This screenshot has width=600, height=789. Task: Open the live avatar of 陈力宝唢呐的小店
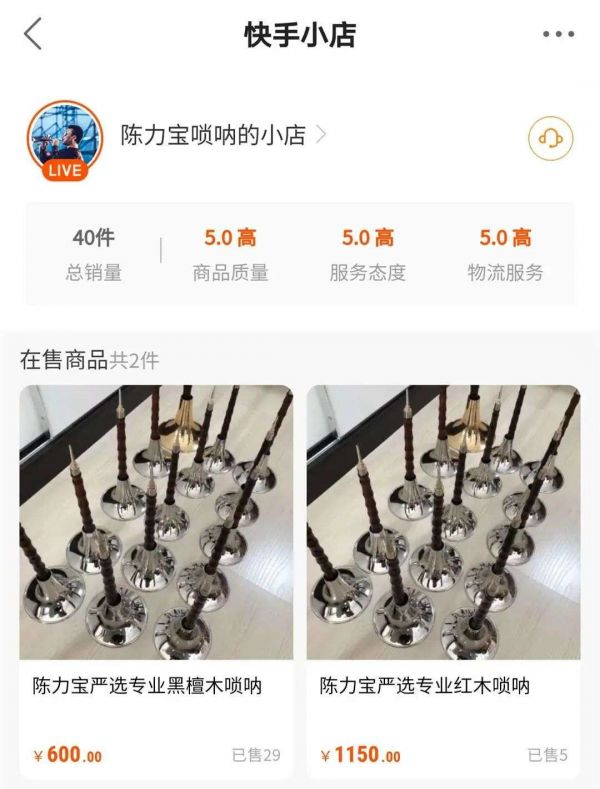click(65, 139)
